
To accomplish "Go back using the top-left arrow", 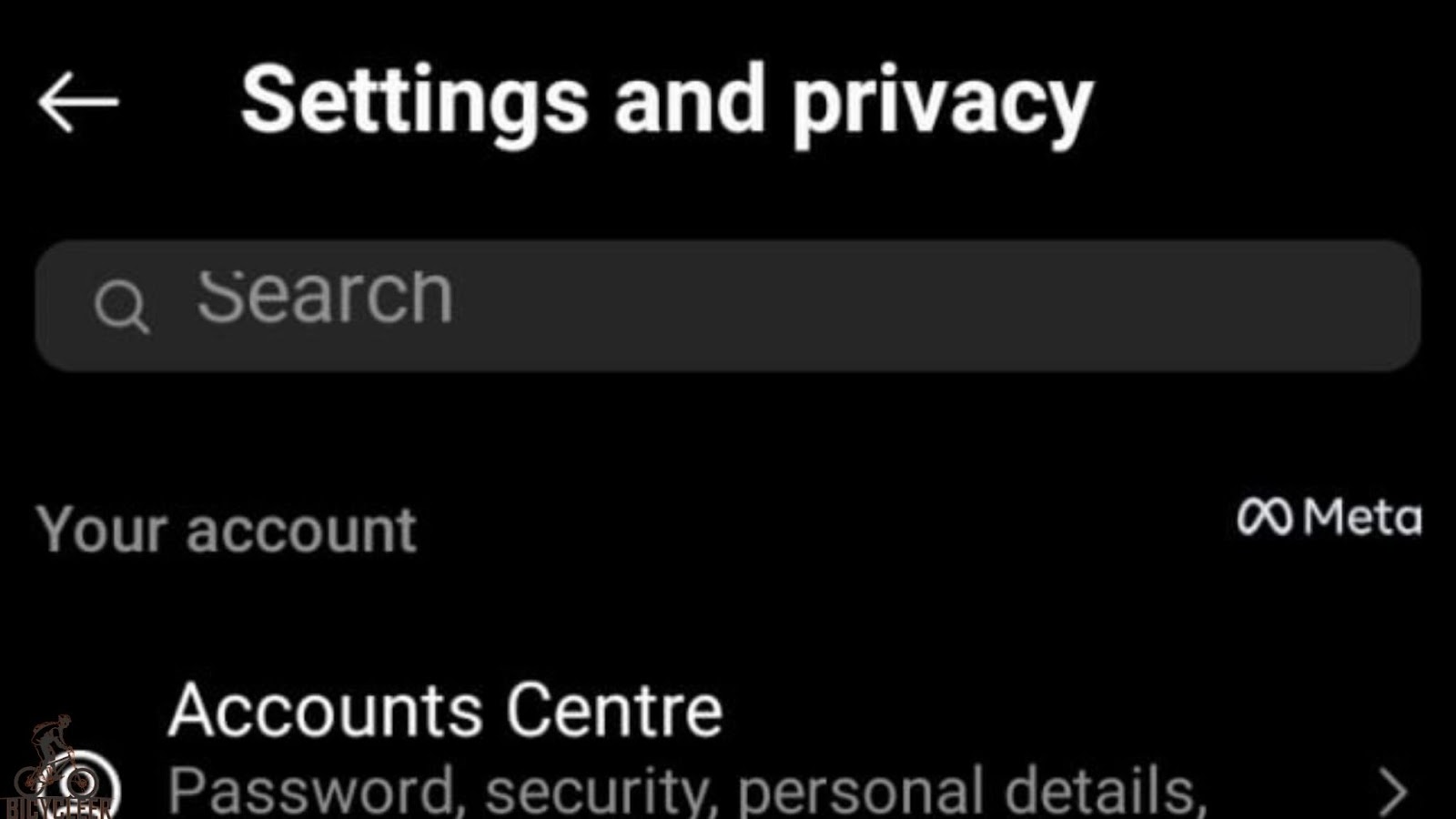I will pos(78,102).
